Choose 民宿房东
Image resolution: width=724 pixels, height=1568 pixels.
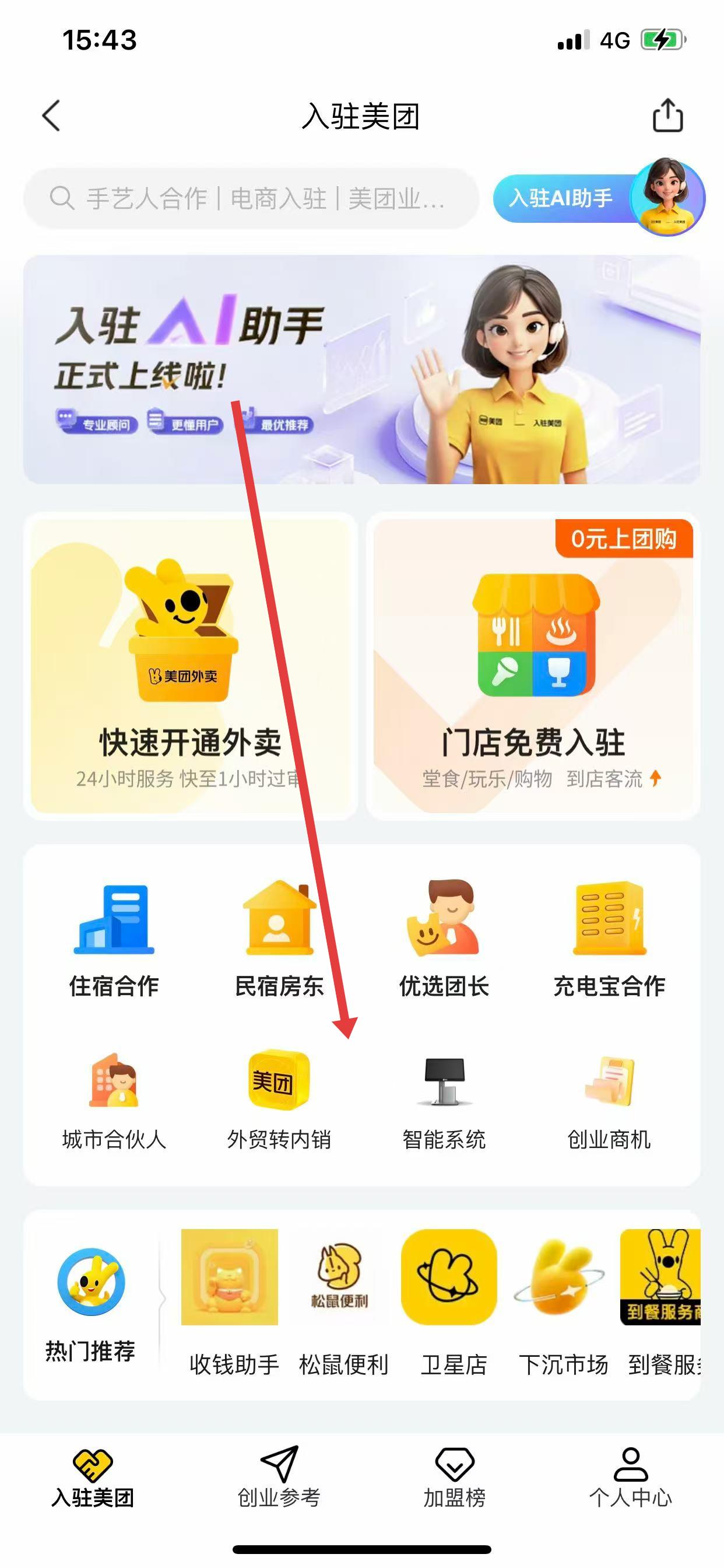point(279,939)
